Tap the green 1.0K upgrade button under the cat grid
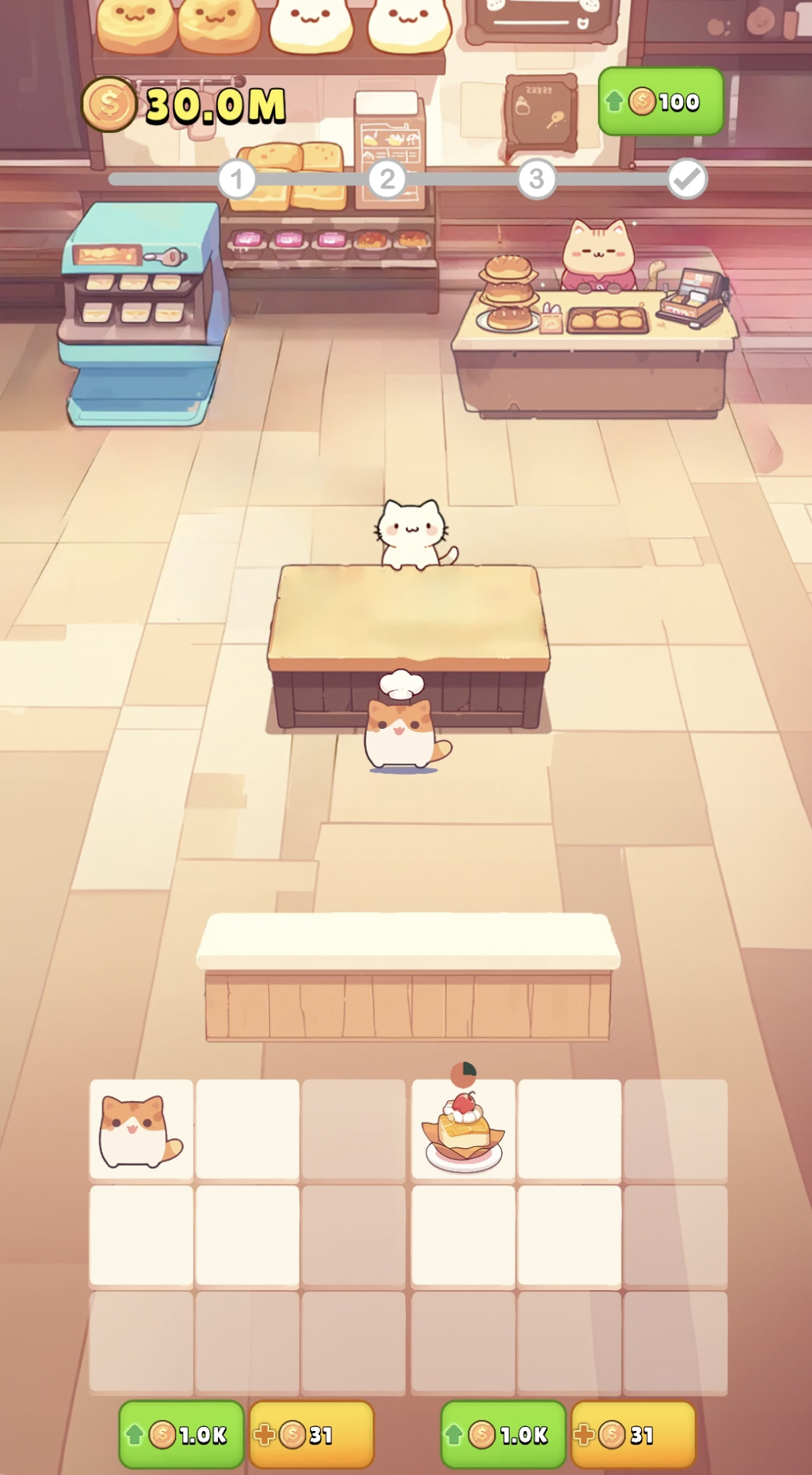The image size is (812, 1475). (x=182, y=1435)
